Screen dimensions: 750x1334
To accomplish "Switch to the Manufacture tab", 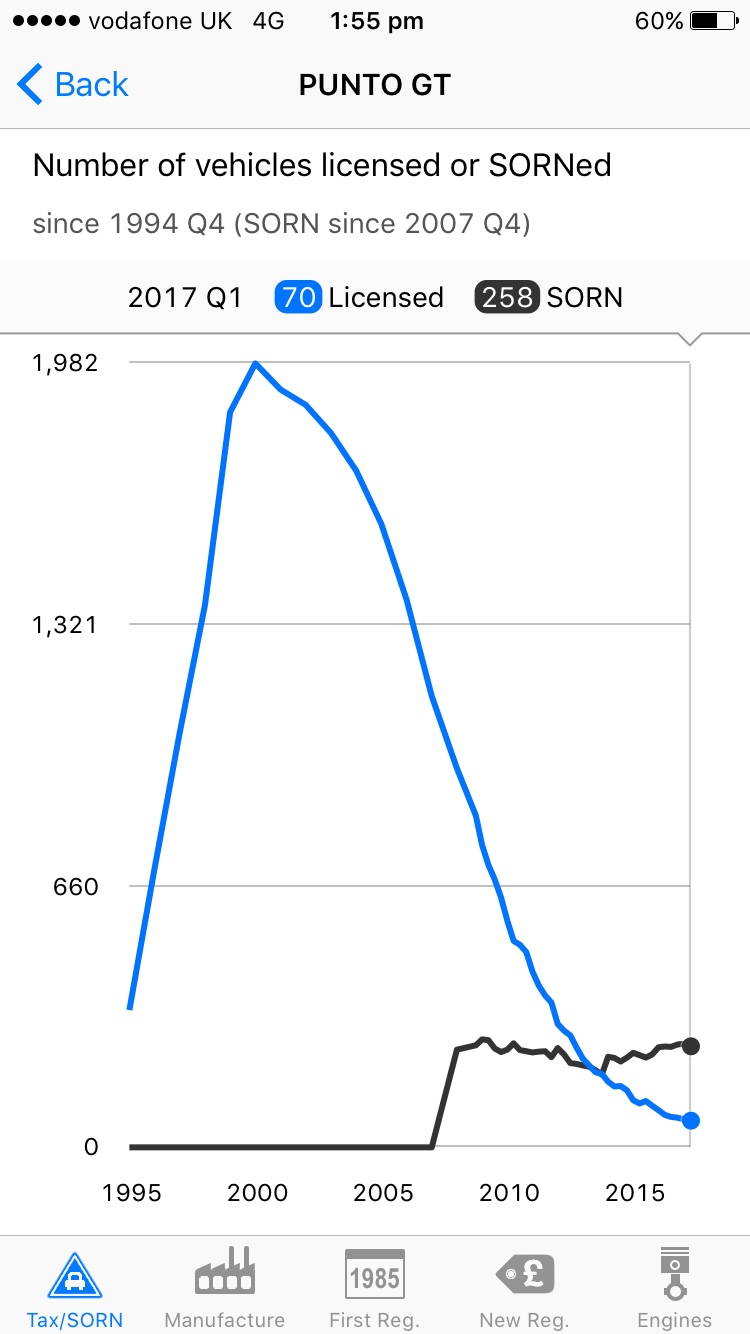I will 225,1288.
